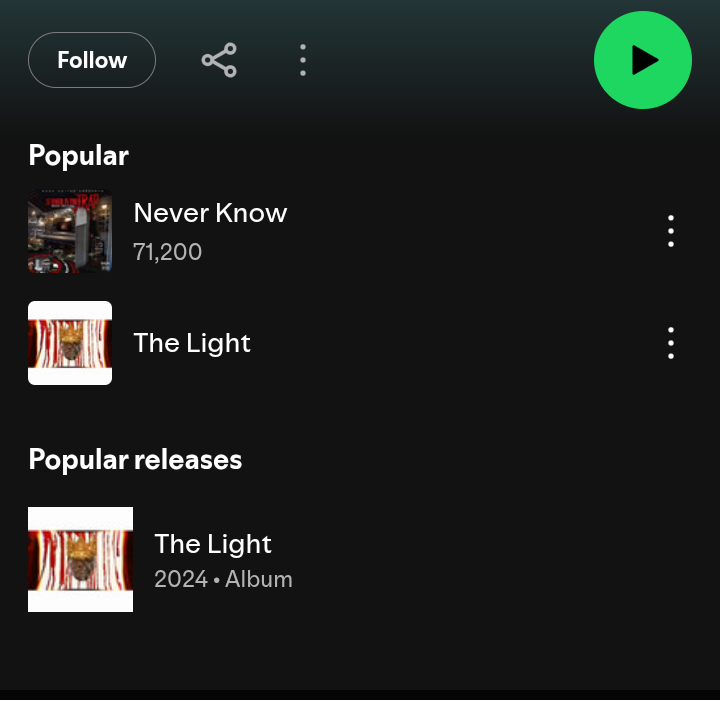720x703 pixels.
Task: Open The Light 2024 album
Action: click(213, 559)
